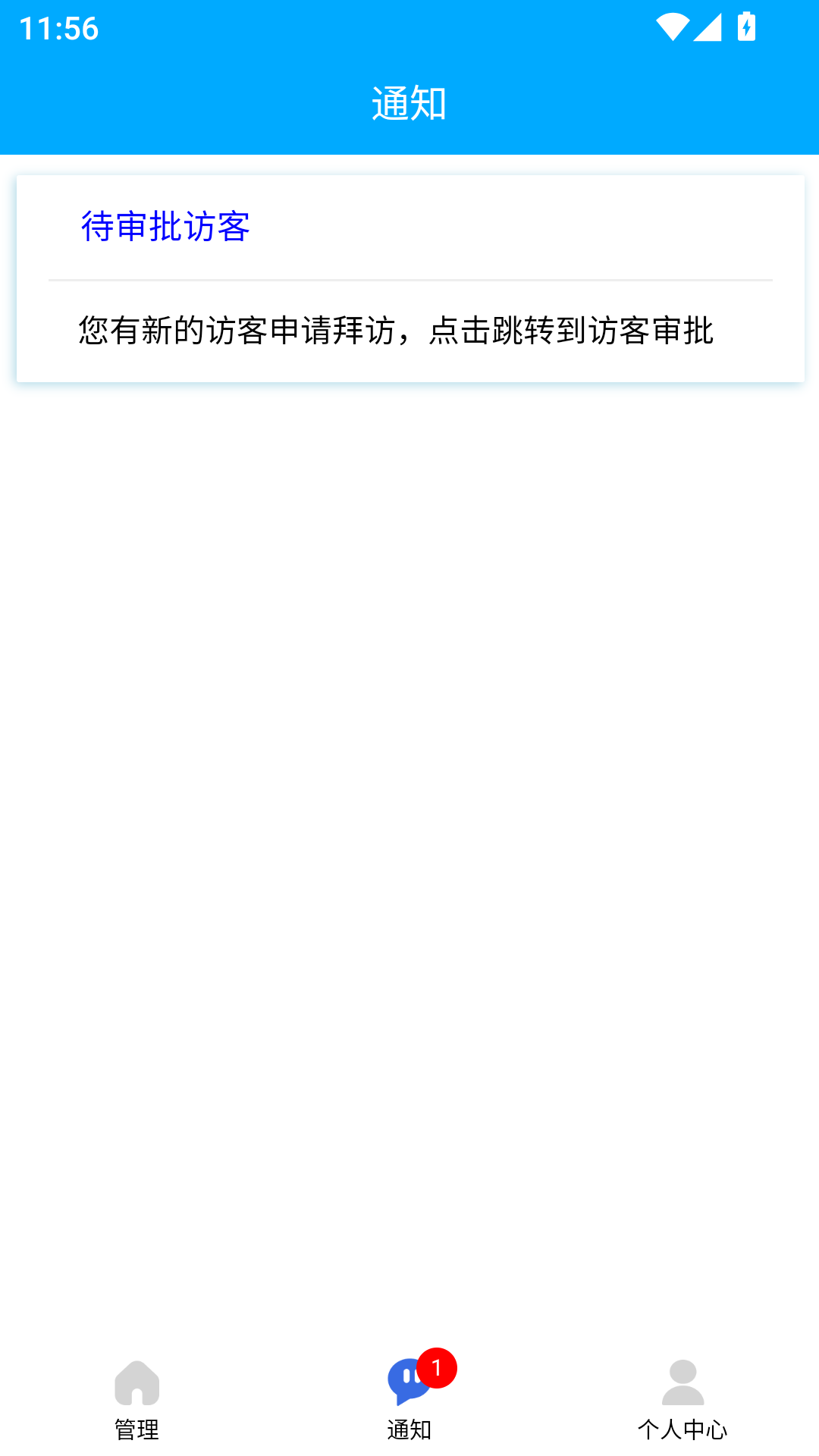Open the 待审批访客 notification card
Image resolution: width=819 pixels, height=1456 pixels.
(x=410, y=278)
